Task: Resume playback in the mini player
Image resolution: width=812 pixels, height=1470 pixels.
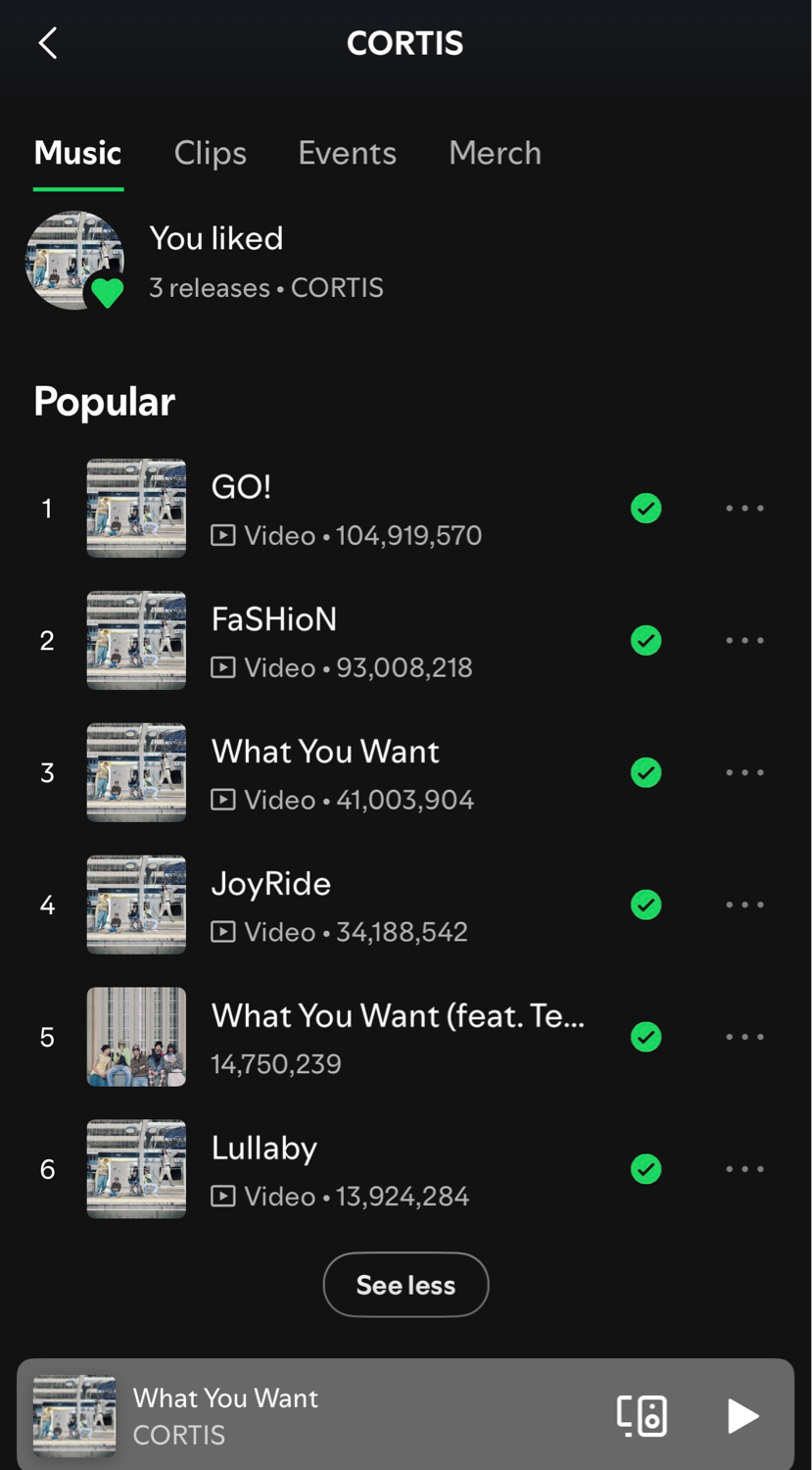Action: (741, 1415)
